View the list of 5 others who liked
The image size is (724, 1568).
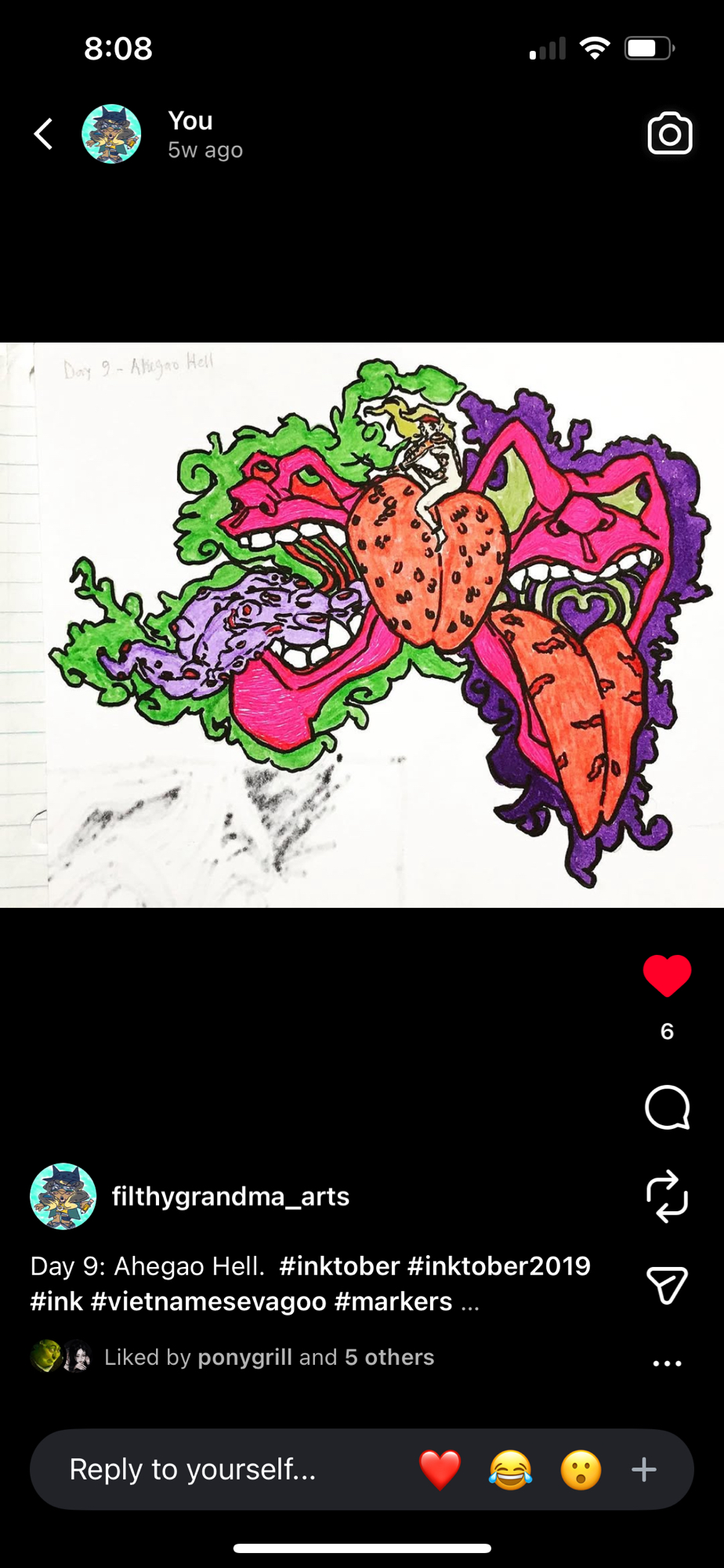tap(389, 1357)
